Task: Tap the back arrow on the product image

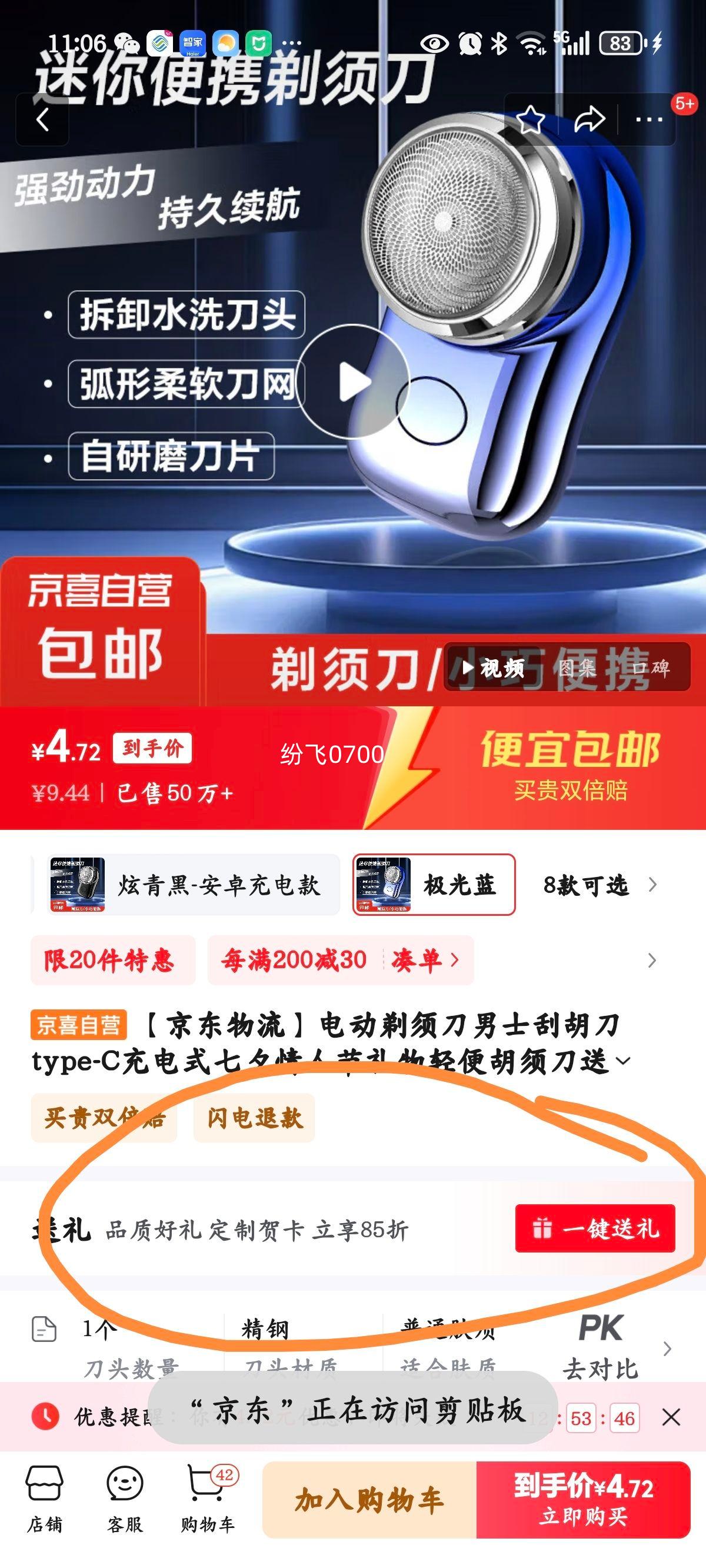Action: 42,119
